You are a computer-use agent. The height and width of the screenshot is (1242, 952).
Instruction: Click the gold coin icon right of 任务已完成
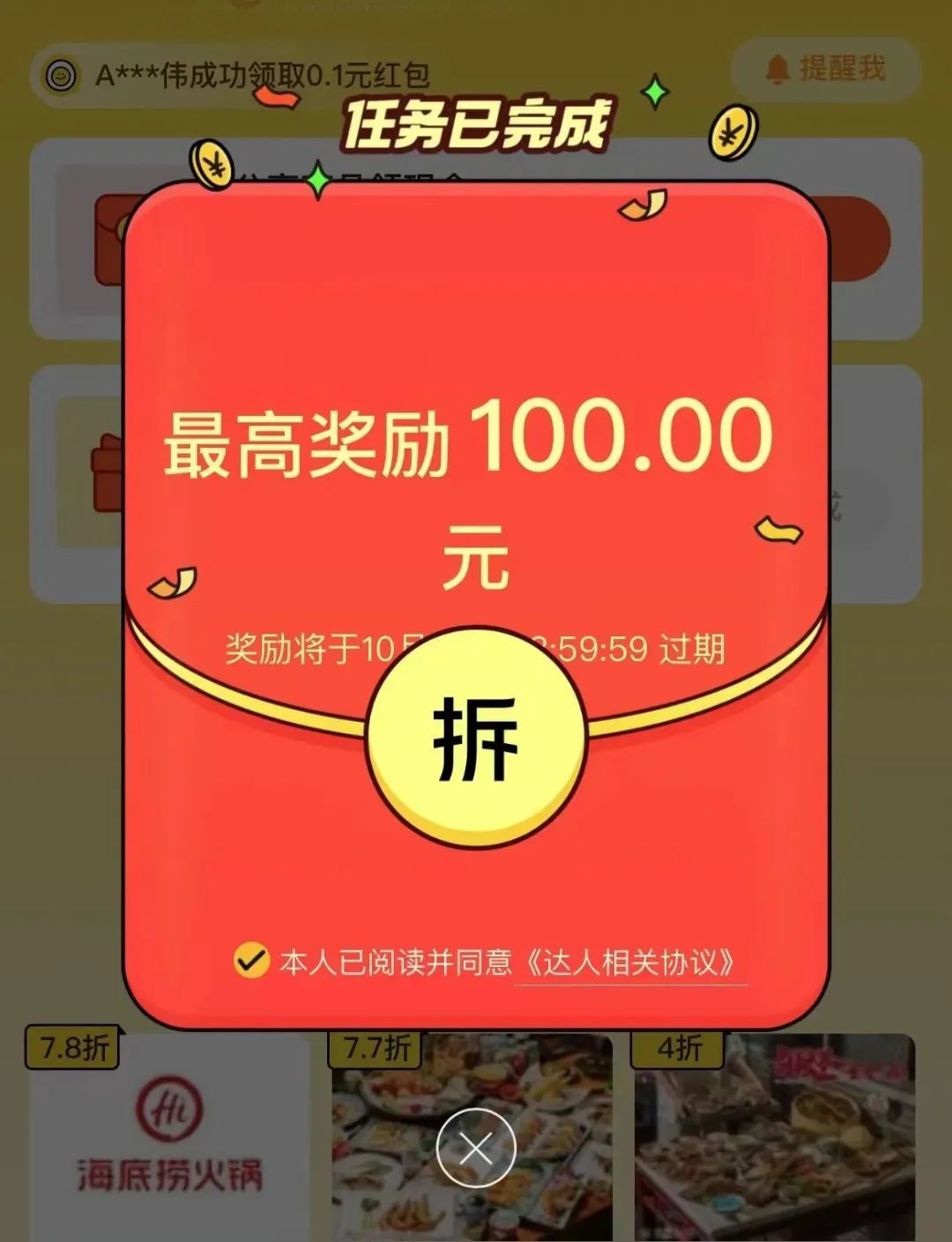pos(731,130)
